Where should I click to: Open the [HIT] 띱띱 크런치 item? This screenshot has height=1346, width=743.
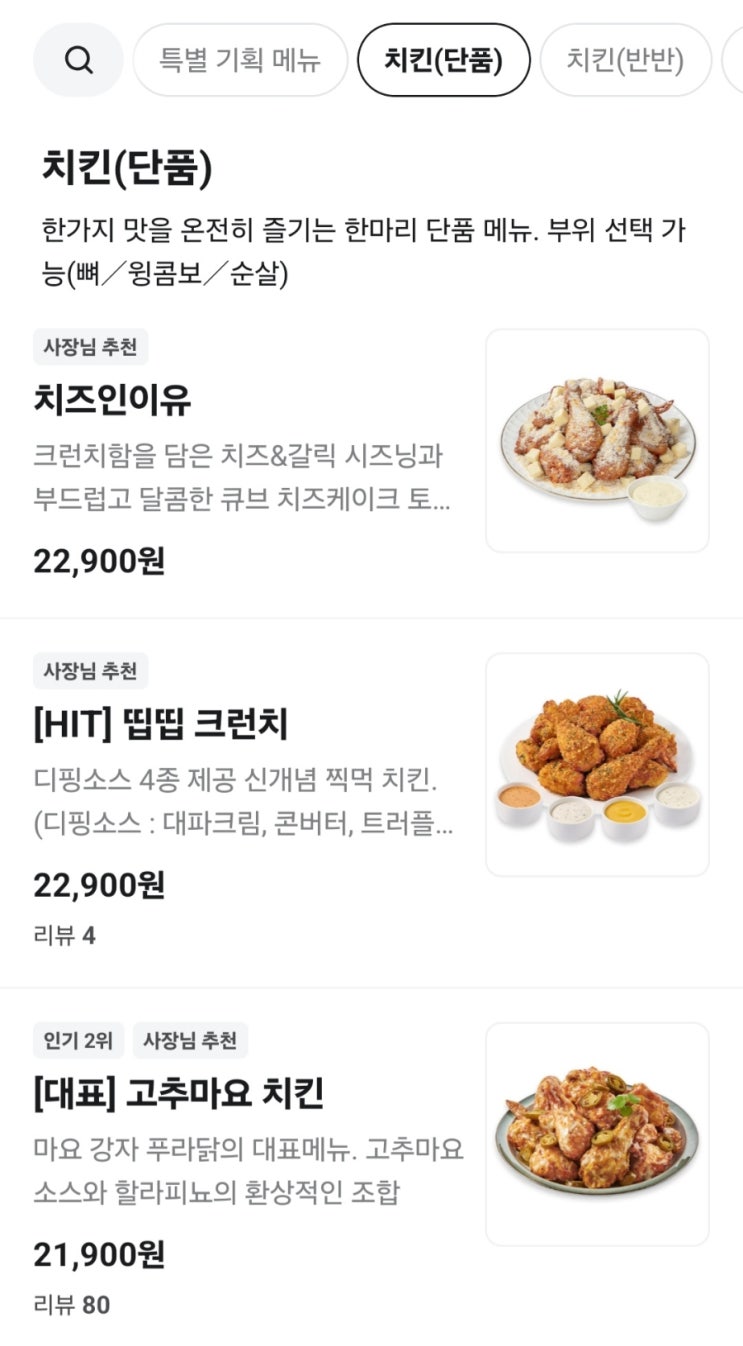[160, 724]
